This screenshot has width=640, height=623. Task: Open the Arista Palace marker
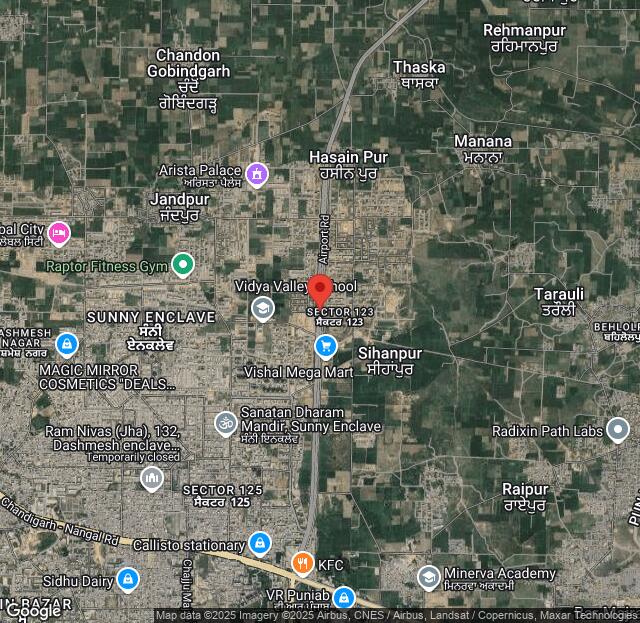(257, 174)
